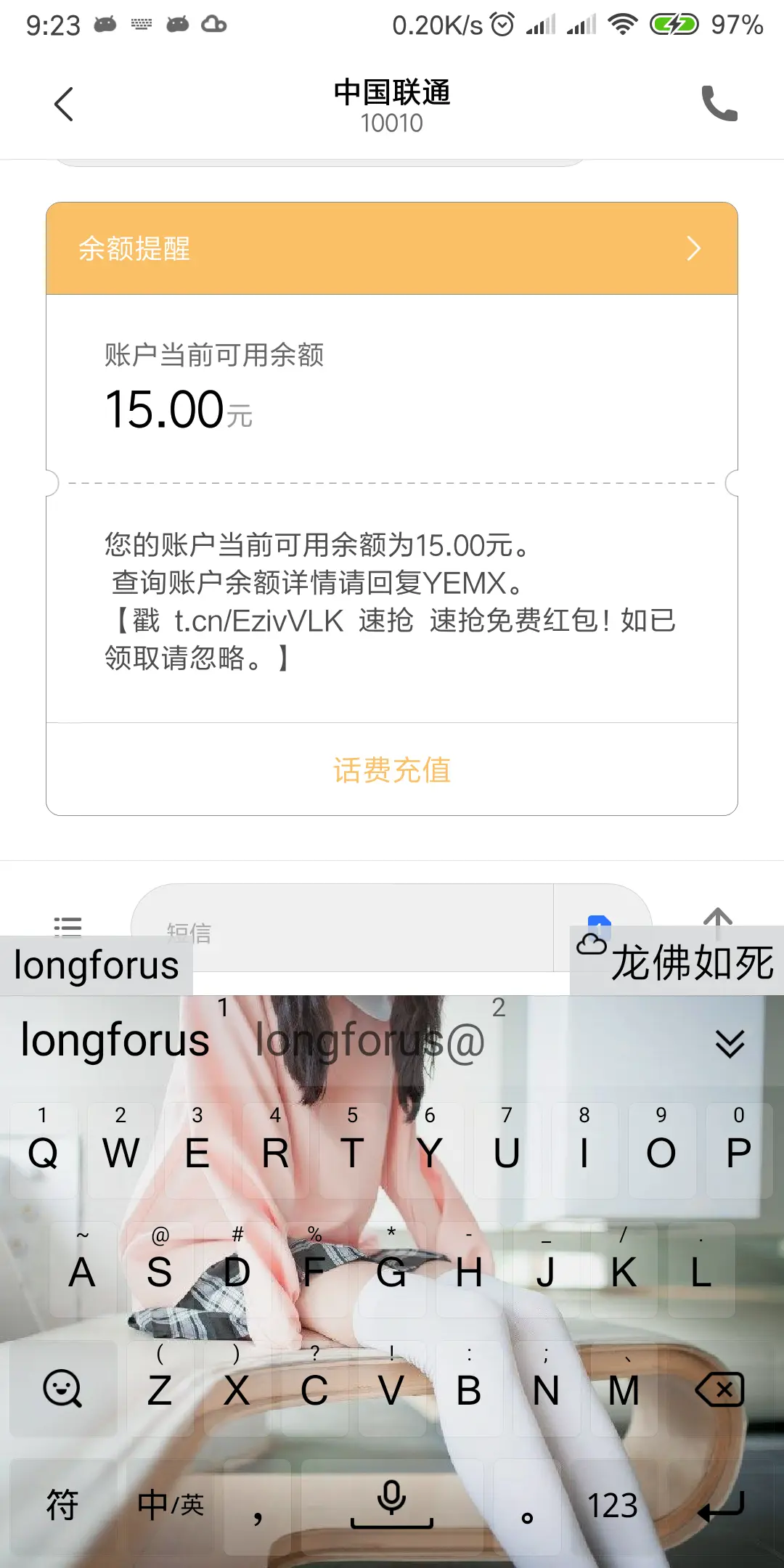Tap the phone icon to call 10010
Screen dimensions: 784x1568
click(x=719, y=103)
